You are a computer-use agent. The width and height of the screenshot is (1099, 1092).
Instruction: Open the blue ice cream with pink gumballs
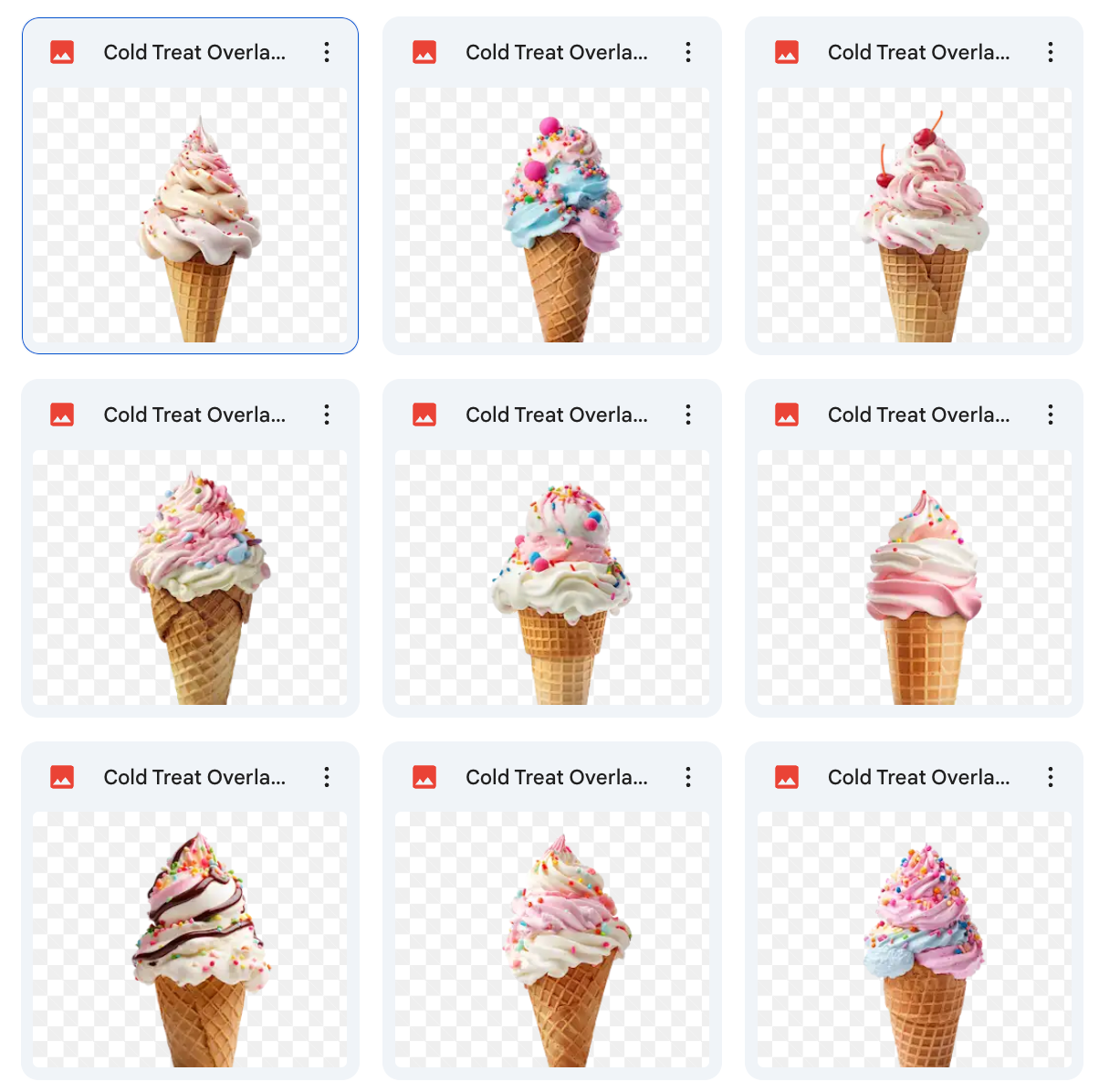551,215
